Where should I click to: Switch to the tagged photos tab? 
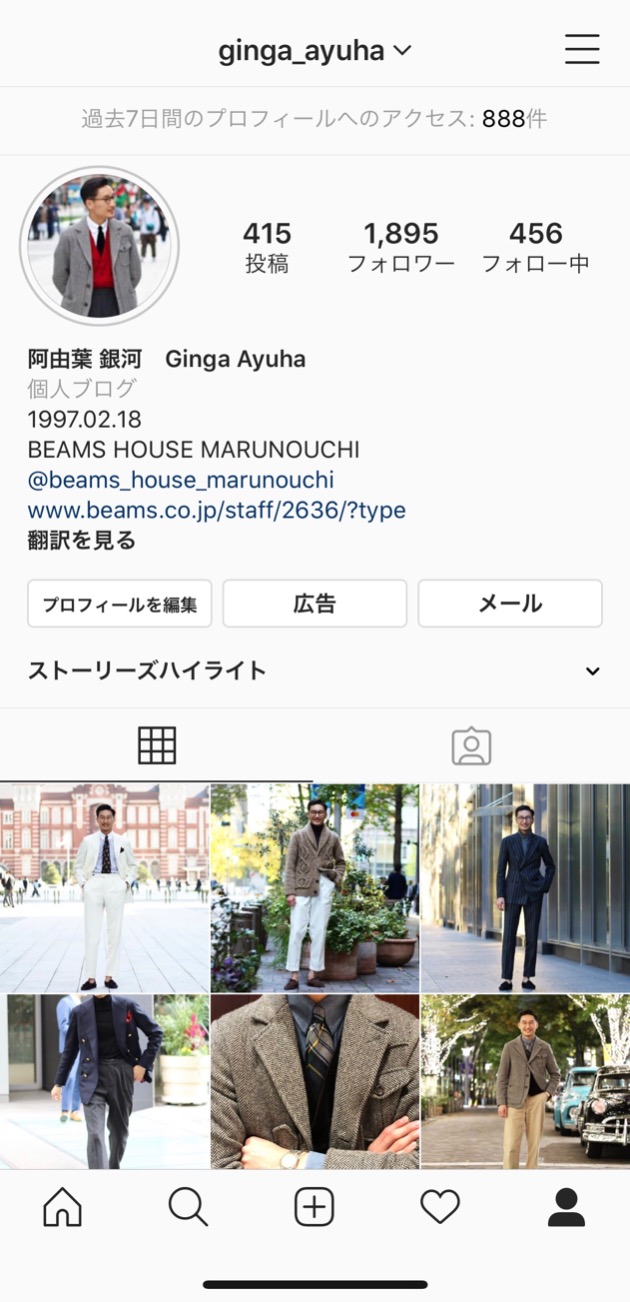point(471,746)
